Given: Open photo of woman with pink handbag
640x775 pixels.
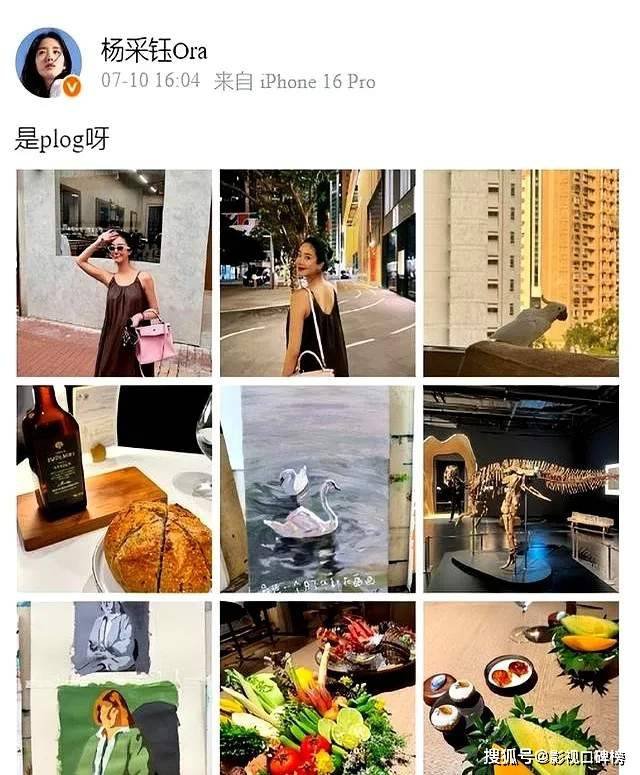Looking at the screenshot, I should point(114,272).
